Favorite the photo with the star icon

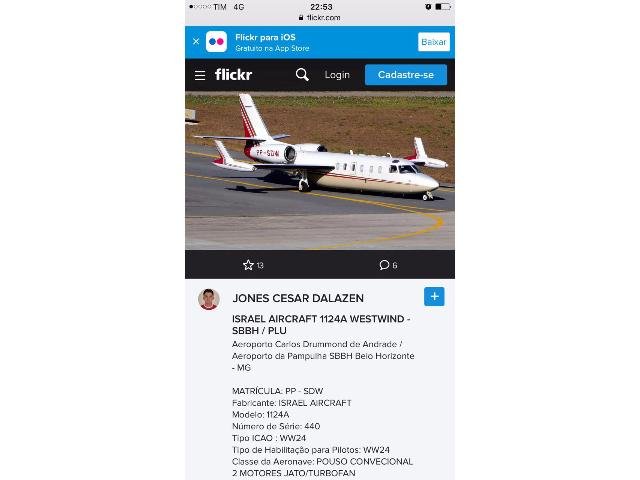[249, 265]
